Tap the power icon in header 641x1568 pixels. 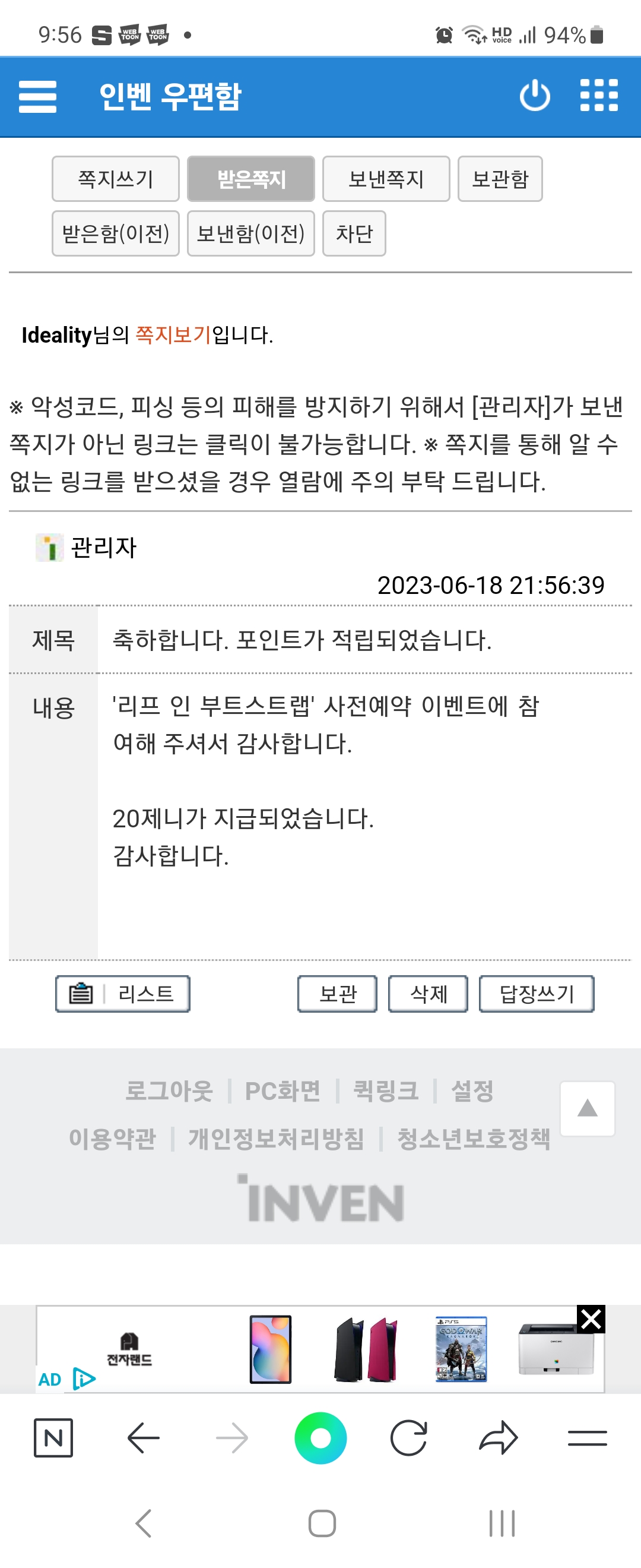tap(535, 96)
